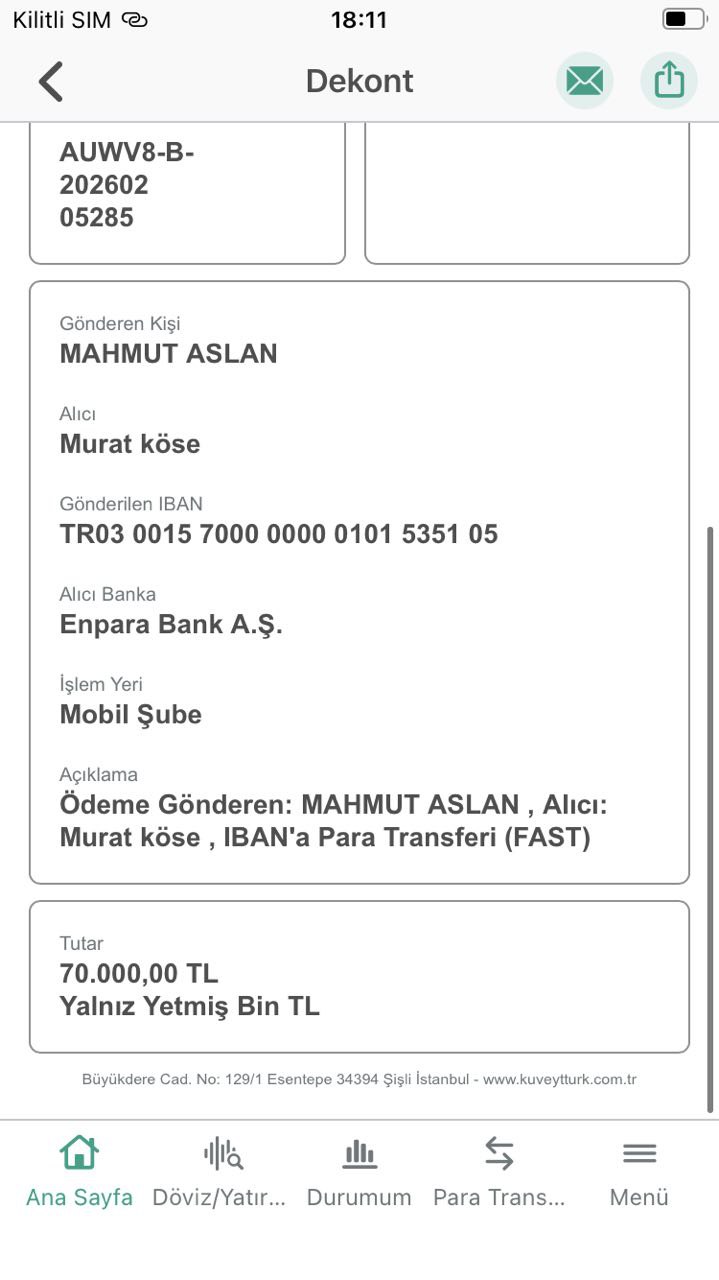Switch to the Durumum tab

pyautogui.click(x=359, y=1172)
